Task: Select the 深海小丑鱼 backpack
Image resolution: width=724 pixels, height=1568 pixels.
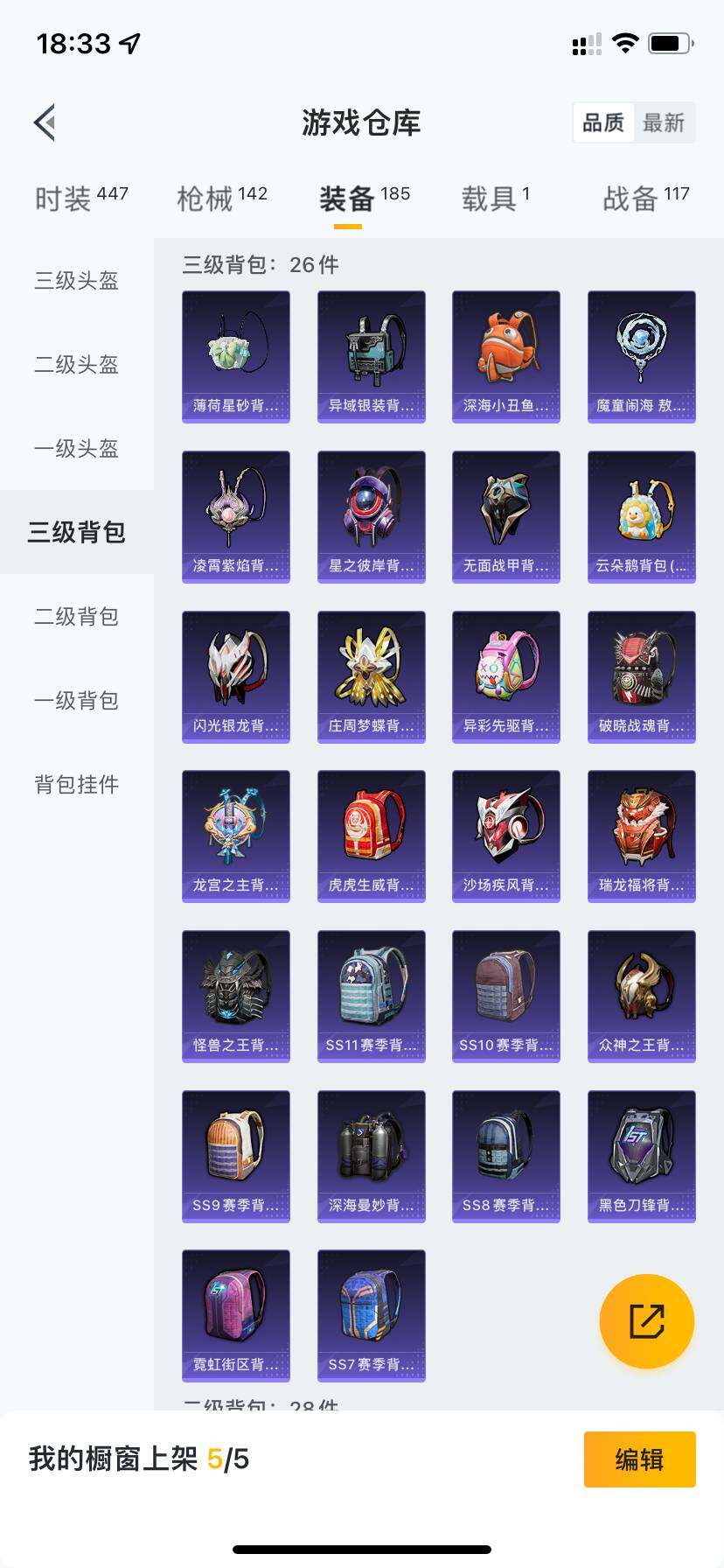Action: tap(505, 354)
